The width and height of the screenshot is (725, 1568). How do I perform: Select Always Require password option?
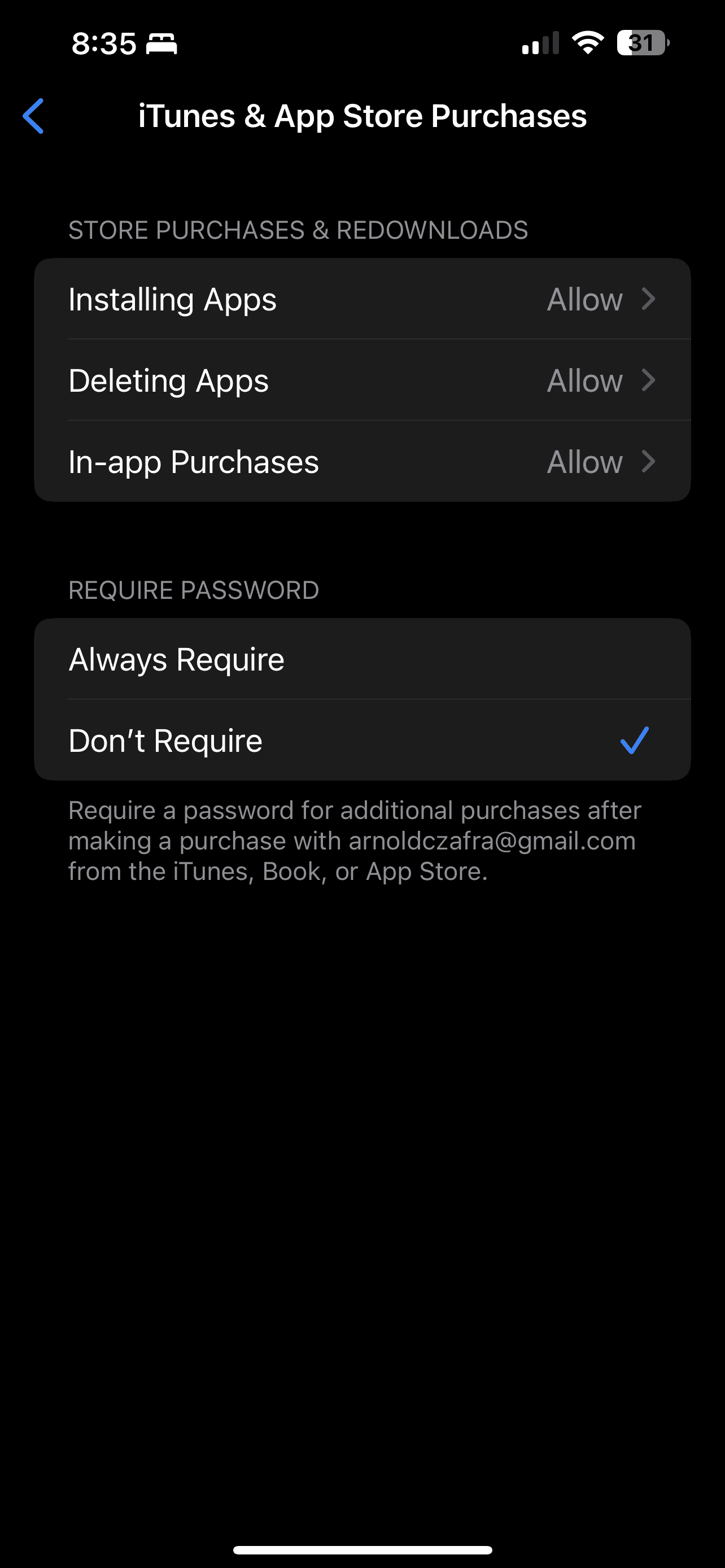pos(362,659)
